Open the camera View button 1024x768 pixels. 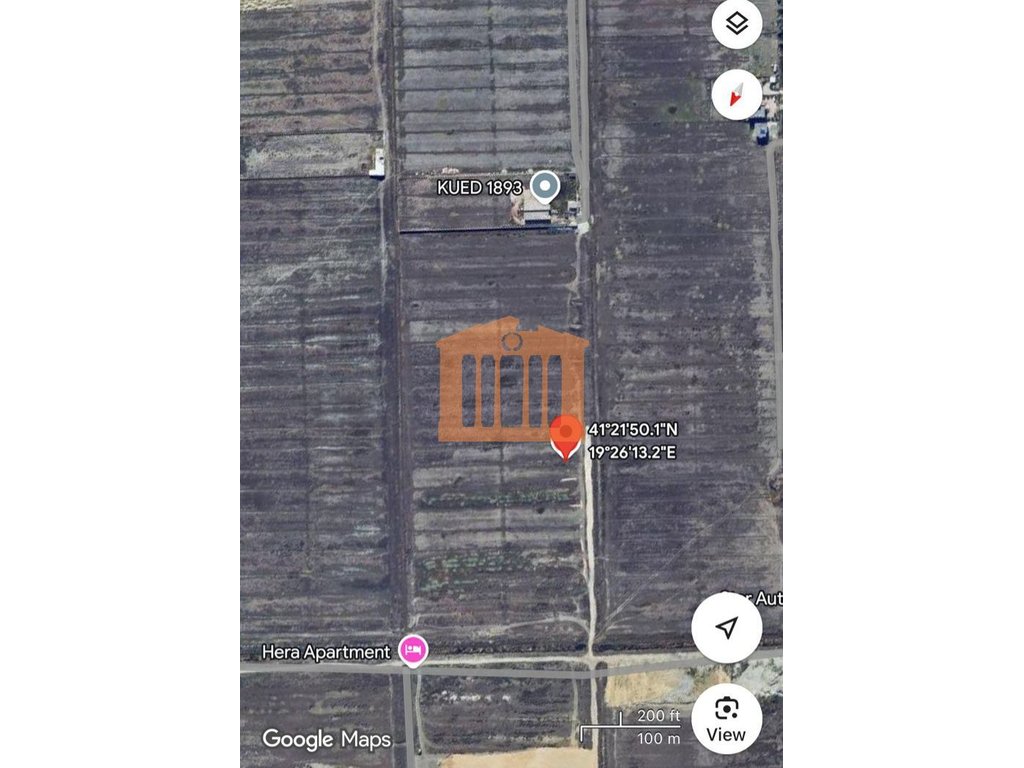727,718
